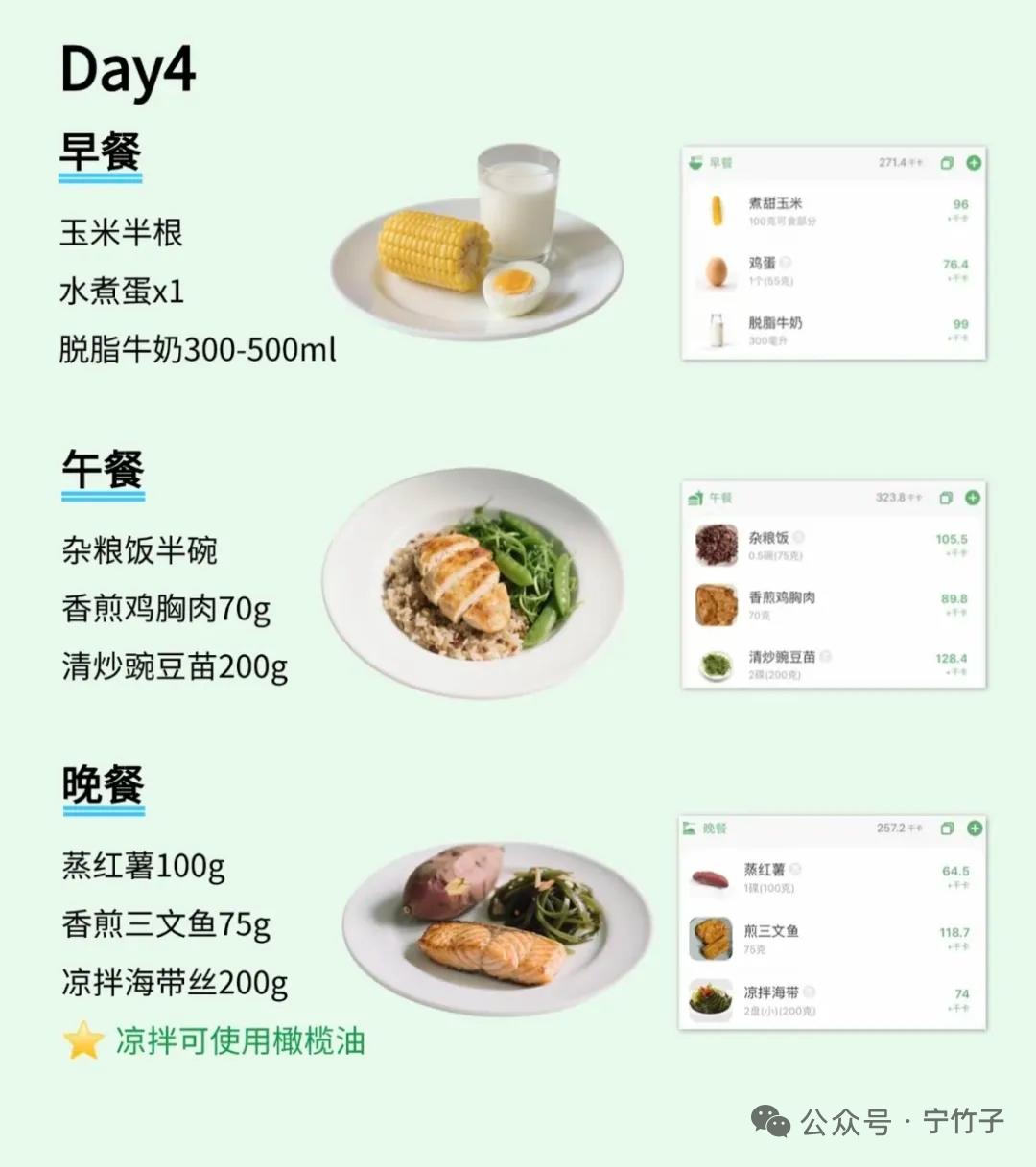Open the info circle next to 清炒豌豆苗
Viewport: 1036px width, 1167px height.
(827, 655)
